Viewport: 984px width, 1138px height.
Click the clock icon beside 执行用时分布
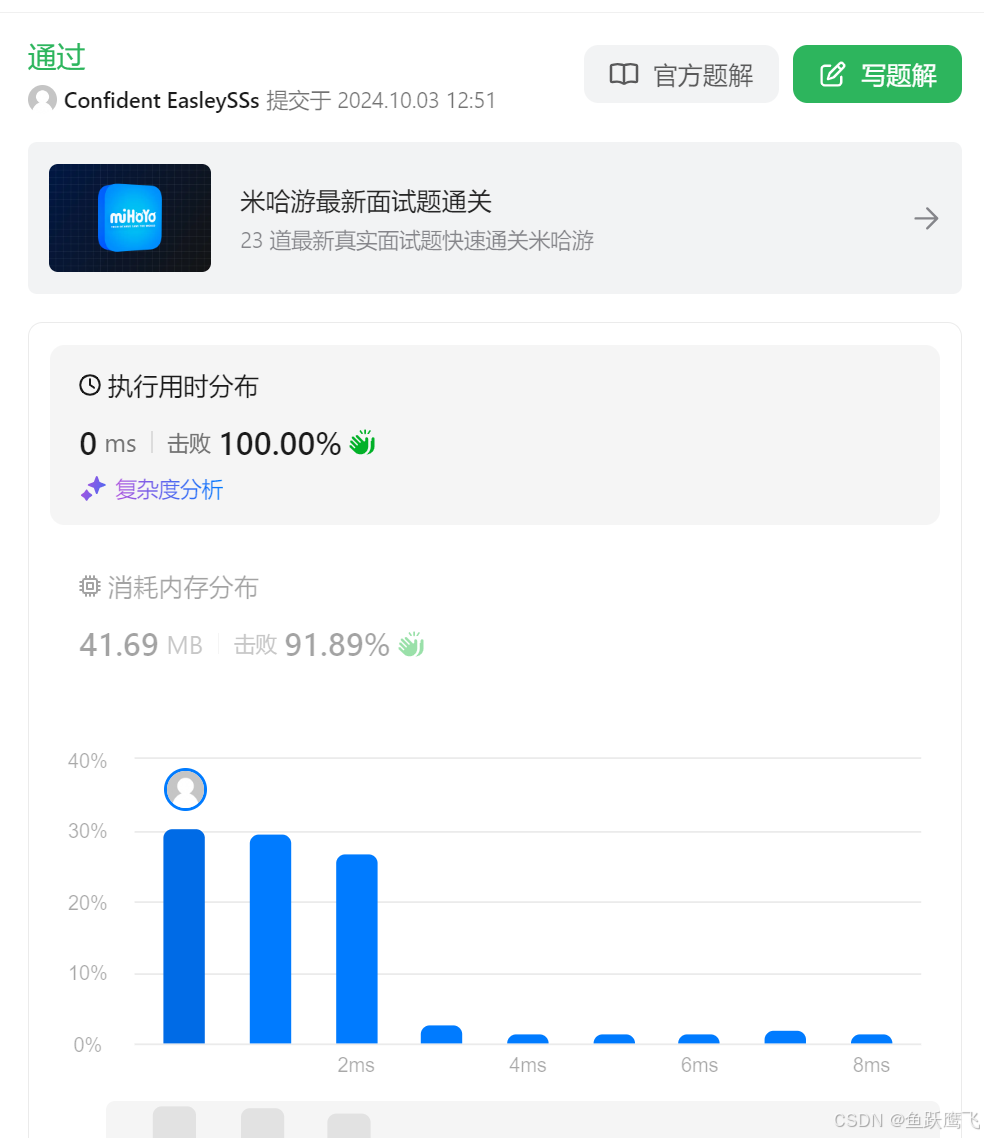point(89,386)
